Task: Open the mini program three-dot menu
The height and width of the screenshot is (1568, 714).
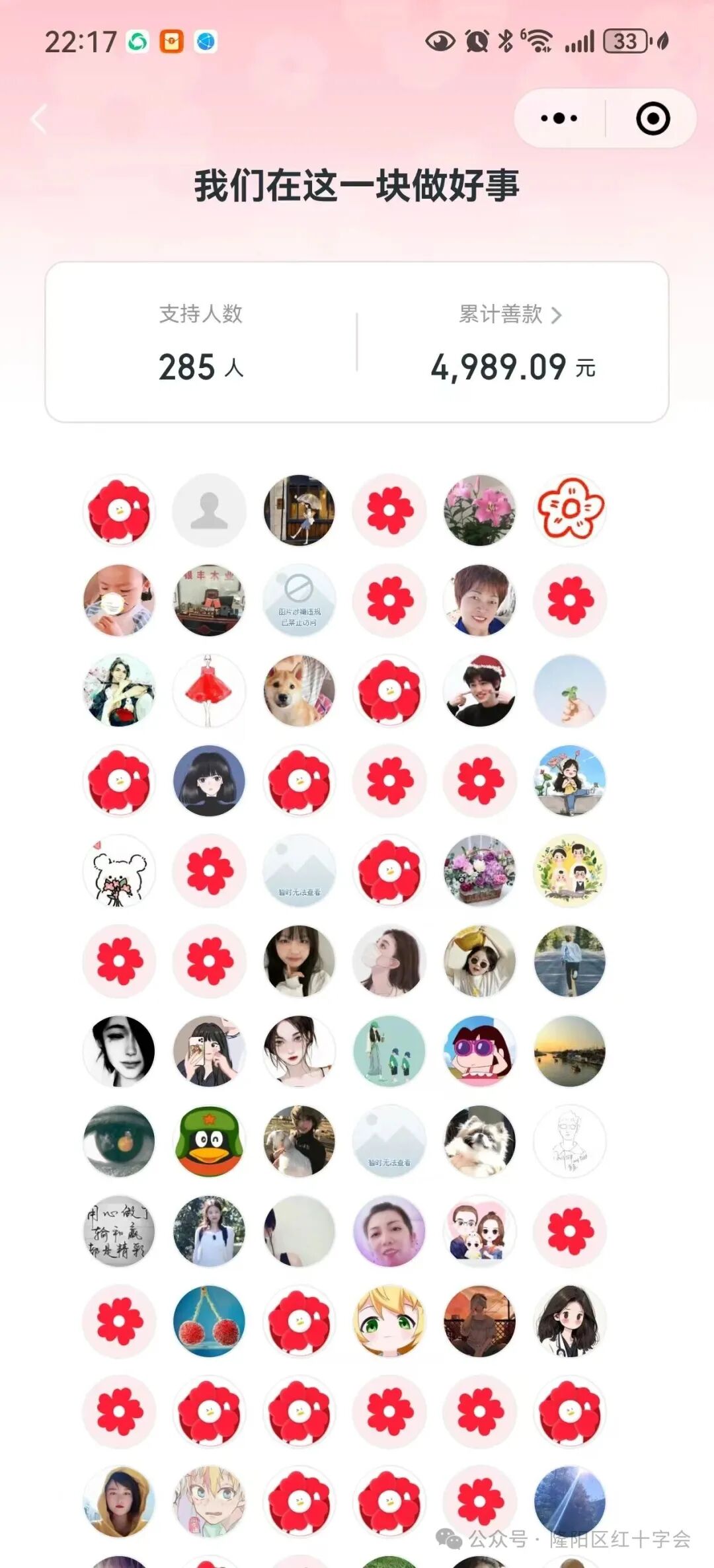Action: pyautogui.click(x=559, y=119)
